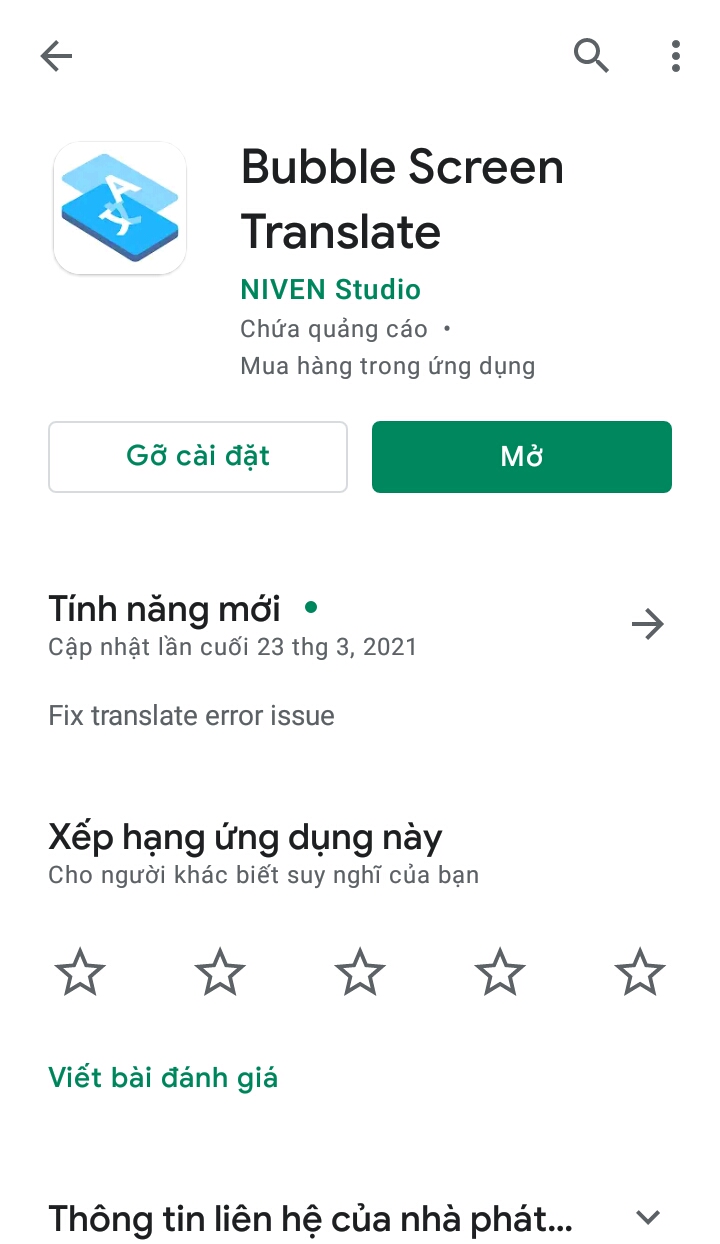Open NIVEN Studio developer page

coord(330,290)
